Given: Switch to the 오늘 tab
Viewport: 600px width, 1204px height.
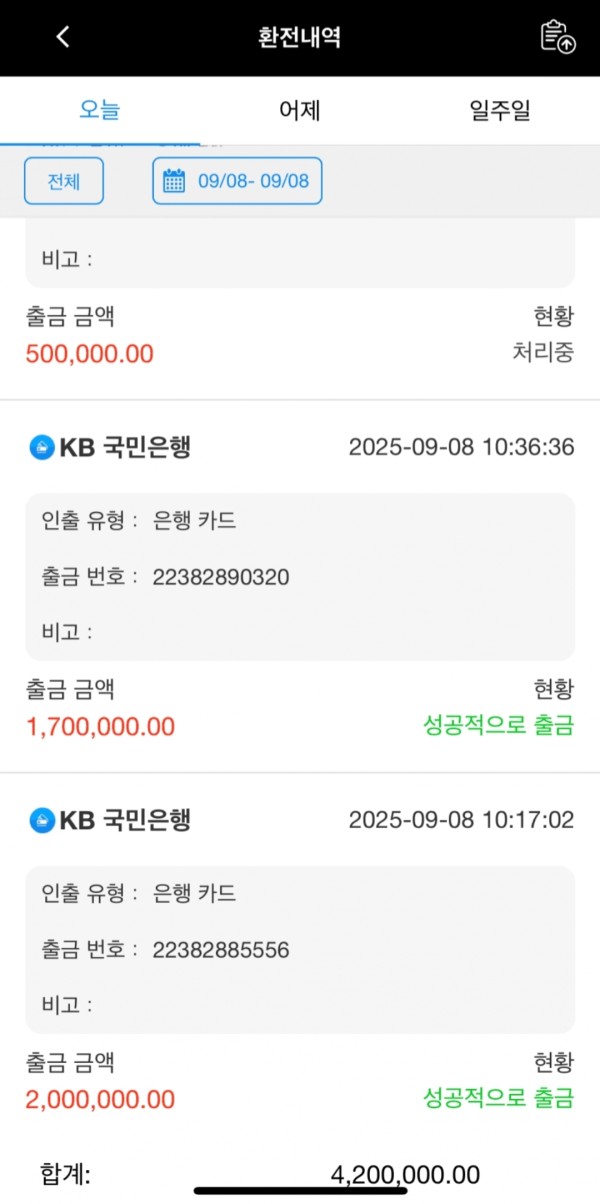Looking at the screenshot, I should [x=100, y=110].
